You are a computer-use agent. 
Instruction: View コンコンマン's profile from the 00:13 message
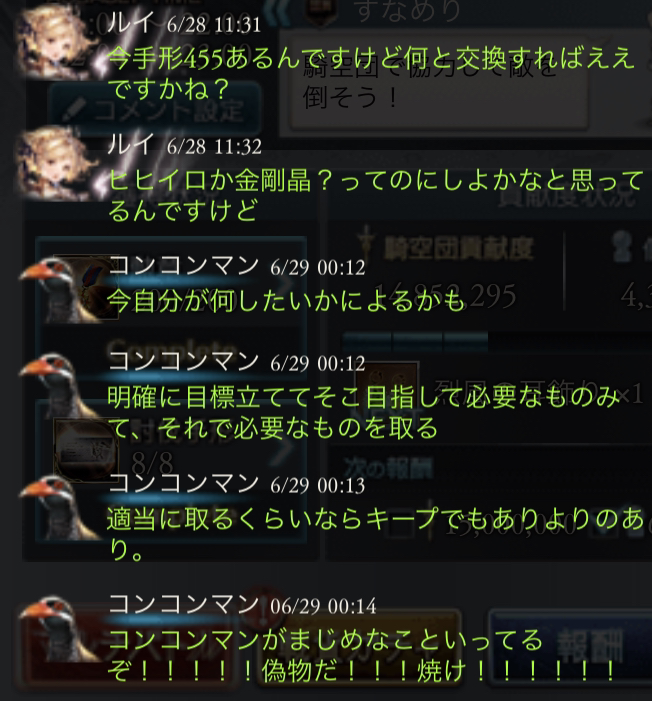pyautogui.click(x=58, y=510)
